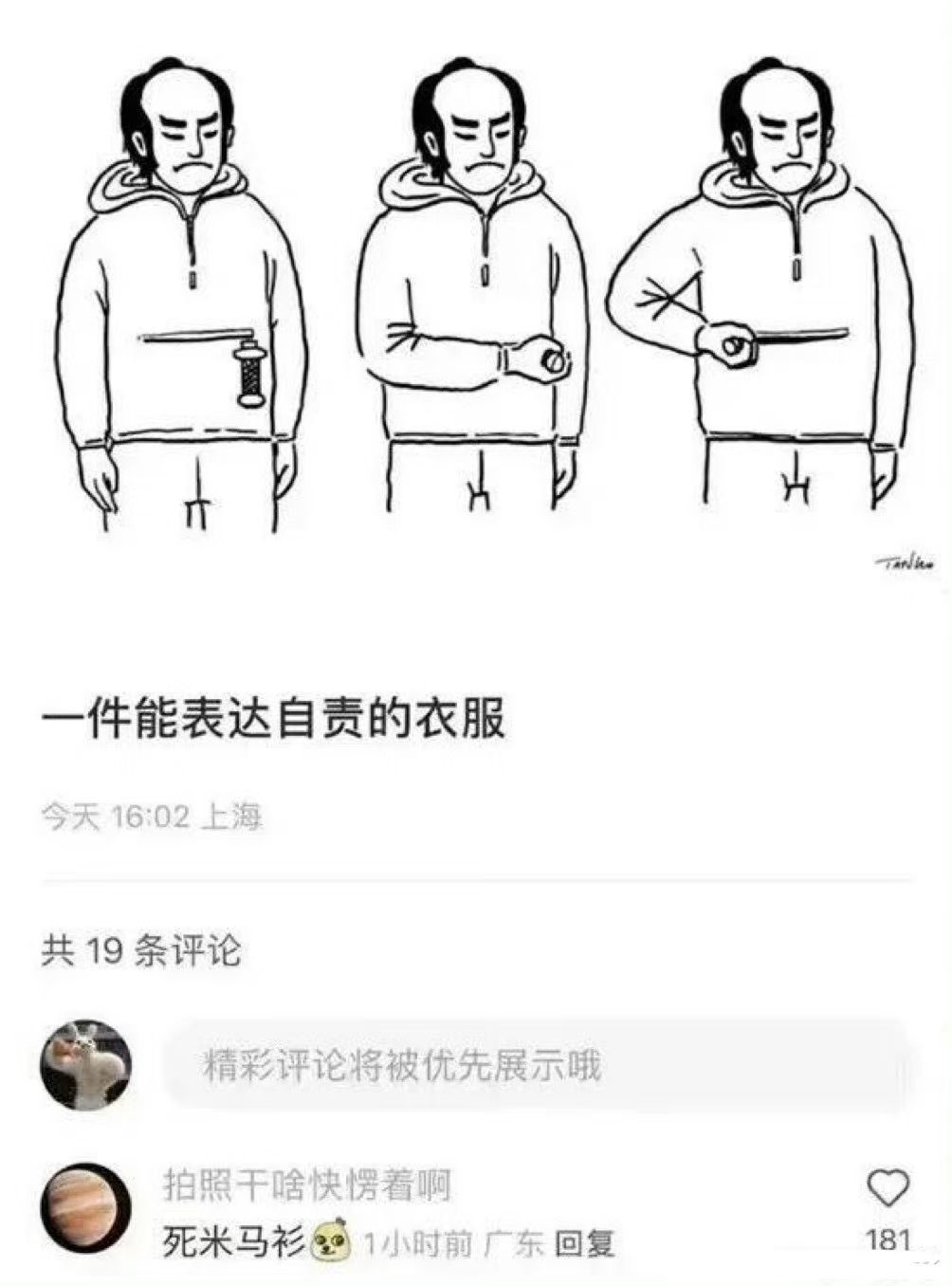Open 死米马衫's profile avatar
The height and width of the screenshot is (1286, 952).
[85, 1210]
